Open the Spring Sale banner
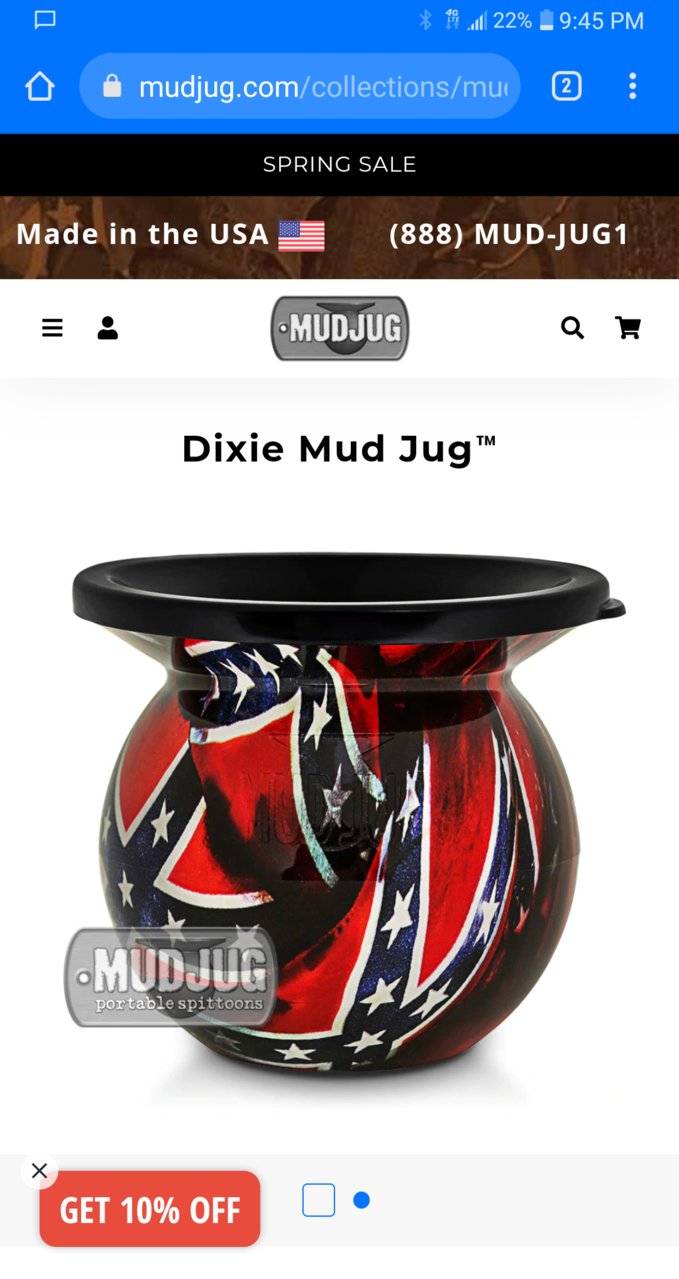The image size is (679, 1279). [x=339, y=165]
